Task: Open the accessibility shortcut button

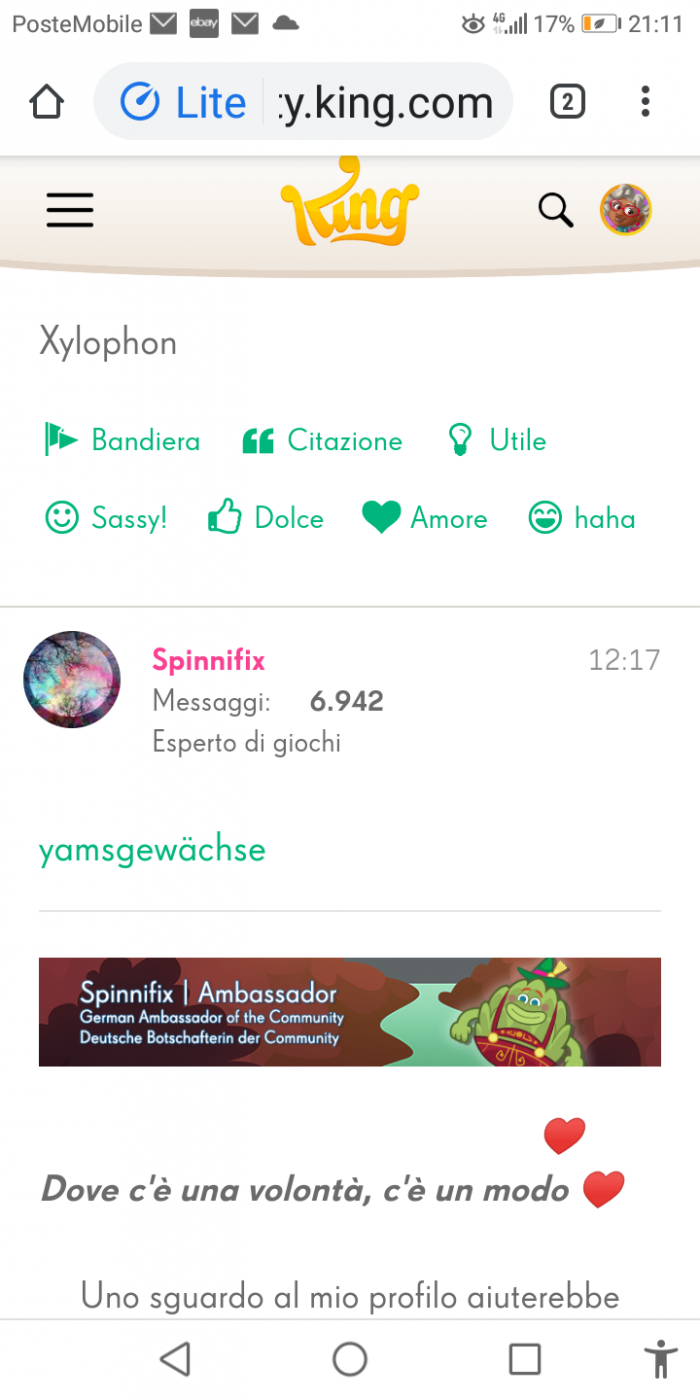Action: 660,1359
